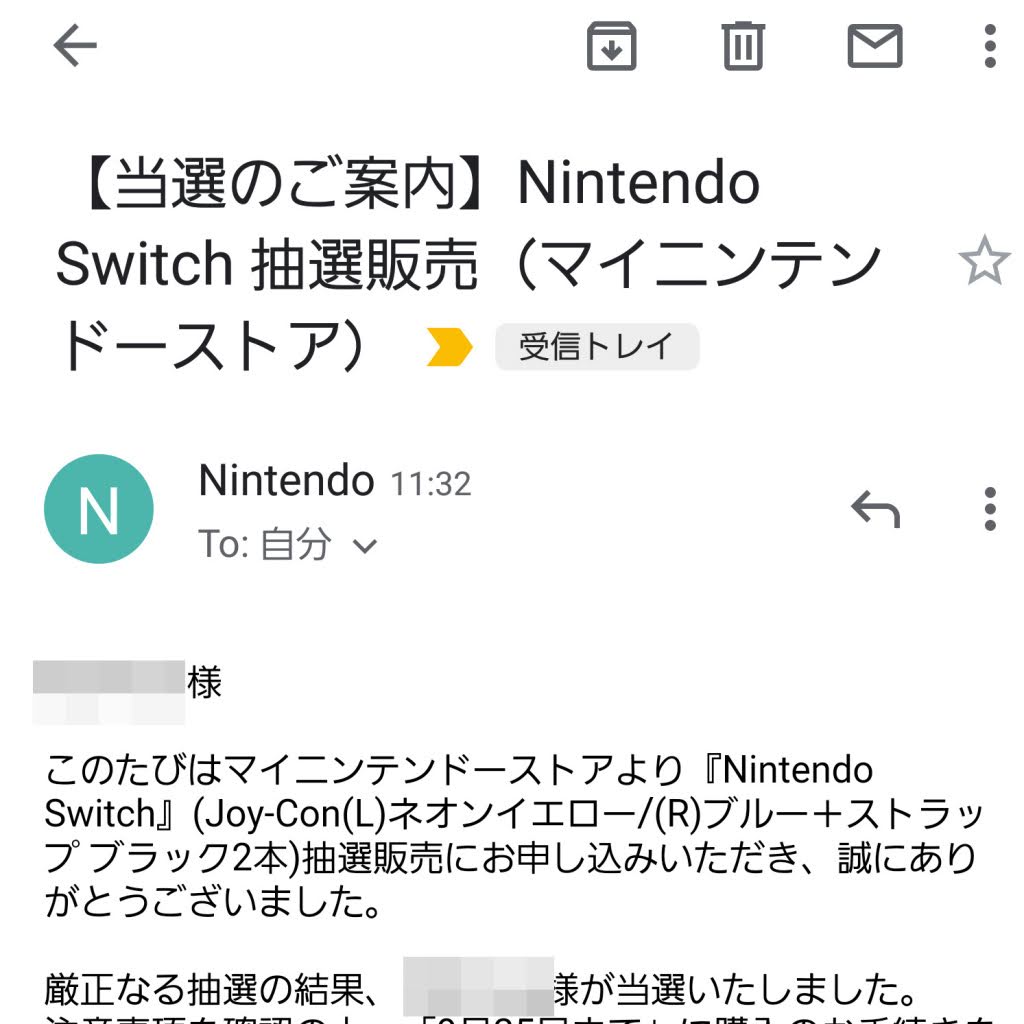This screenshot has width=1024, height=1024.
Task: Reply to the Nintendo message
Action: 875,509
